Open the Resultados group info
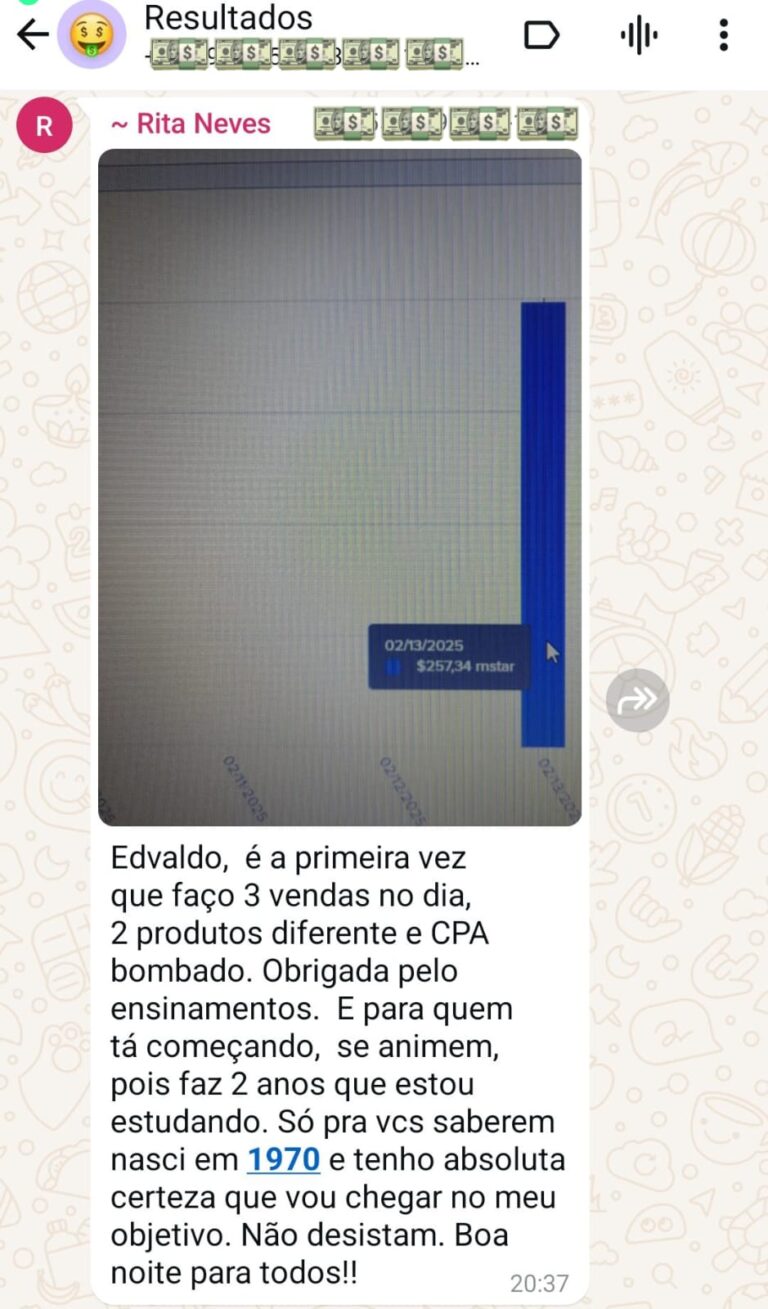Image resolution: width=768 pixels, height=1309 pixels. pos(300,34)
